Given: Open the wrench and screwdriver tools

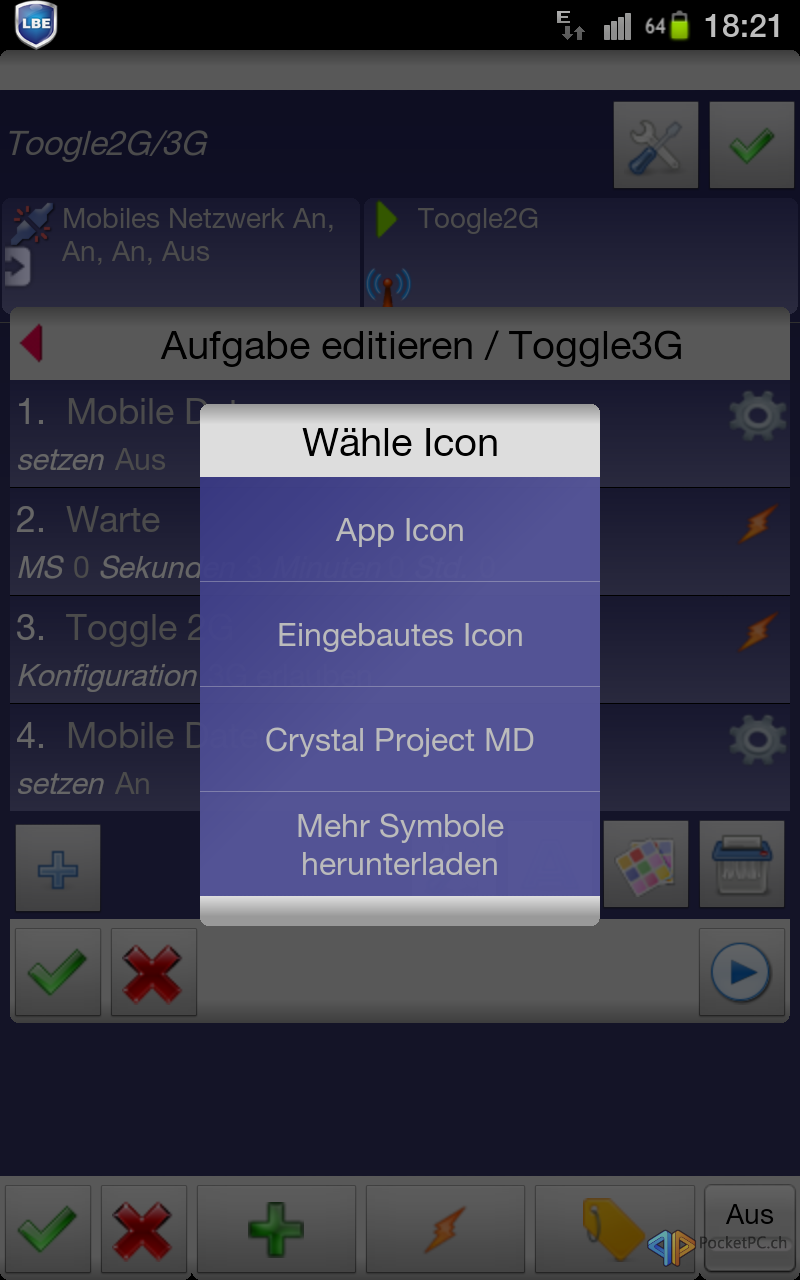Looking at the screenshot, I should click(656, 145).
